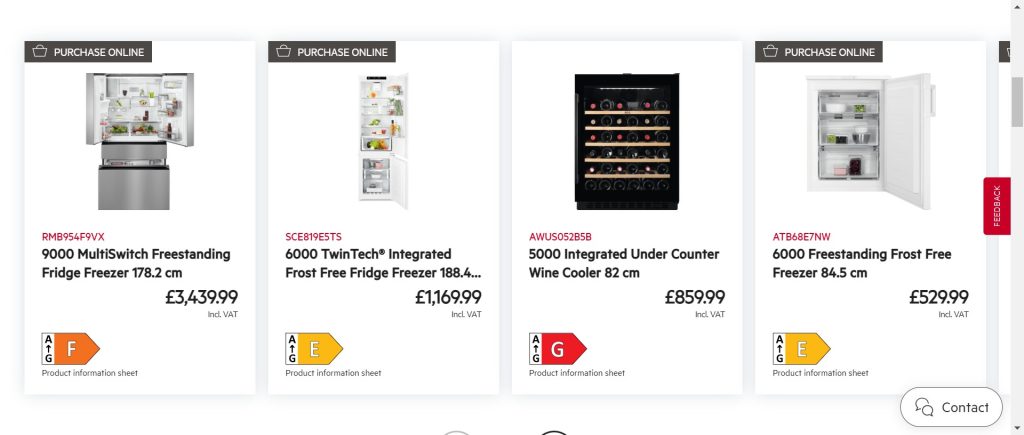Open product information sheet for RMB954F9VX
This screenshot has height=435, width=1024.
(x=90, y=373)
